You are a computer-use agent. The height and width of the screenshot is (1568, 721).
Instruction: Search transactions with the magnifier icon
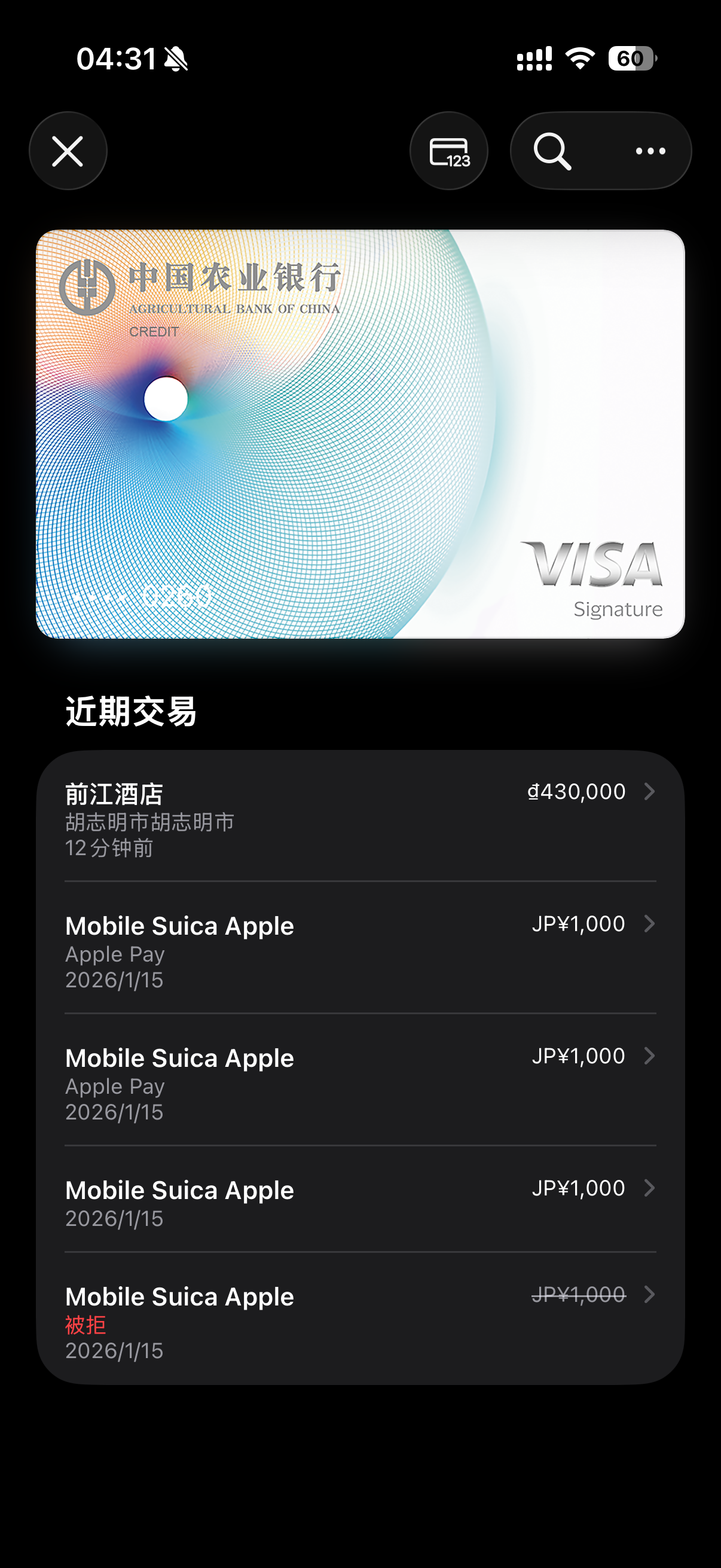552,151
